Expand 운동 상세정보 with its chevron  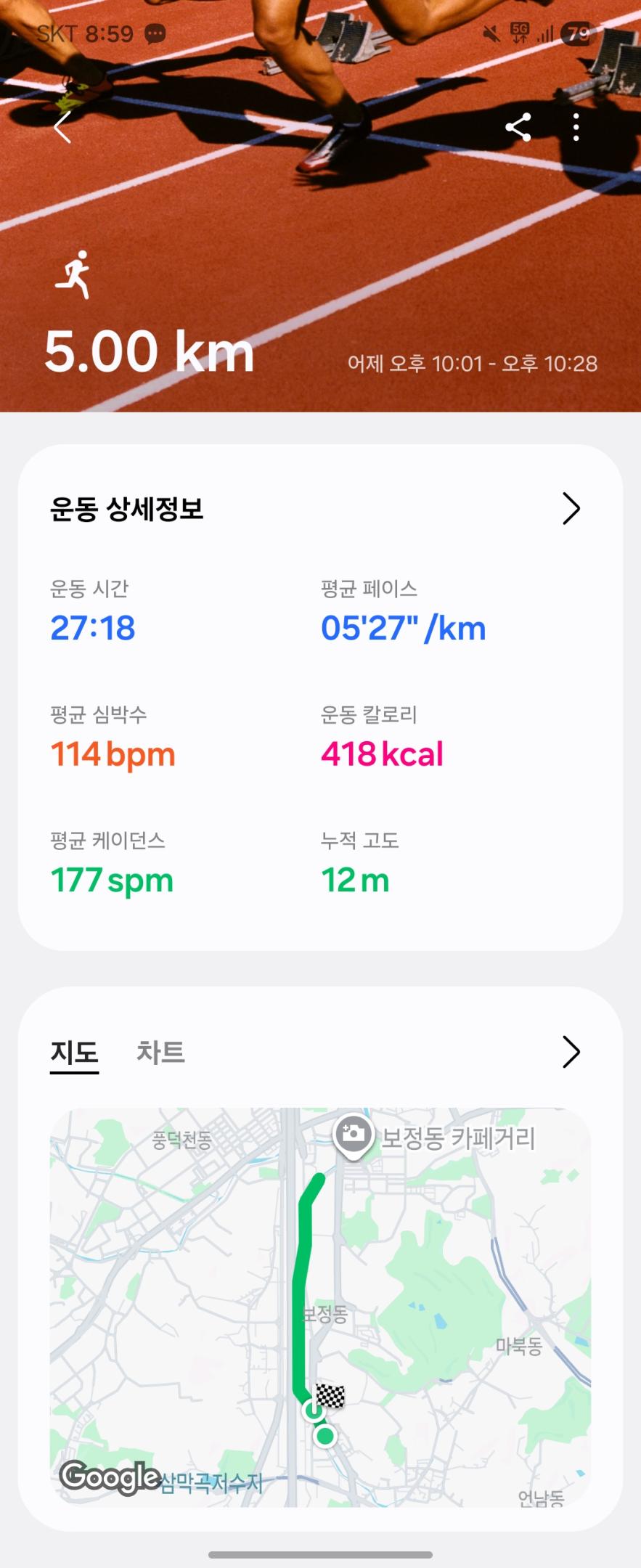(571, 509)
